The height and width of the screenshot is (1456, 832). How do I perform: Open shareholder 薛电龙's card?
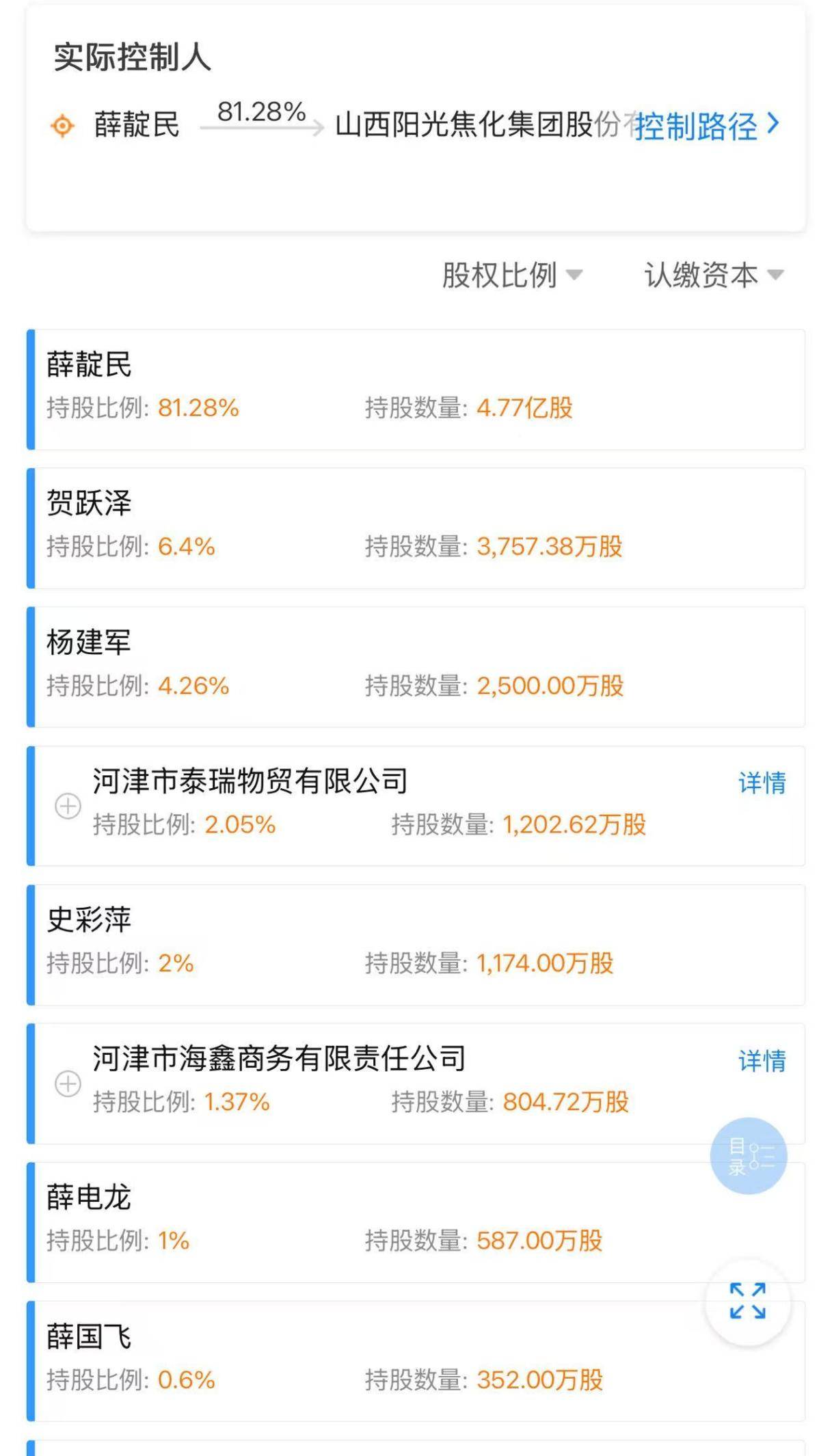click(416, 1222)
